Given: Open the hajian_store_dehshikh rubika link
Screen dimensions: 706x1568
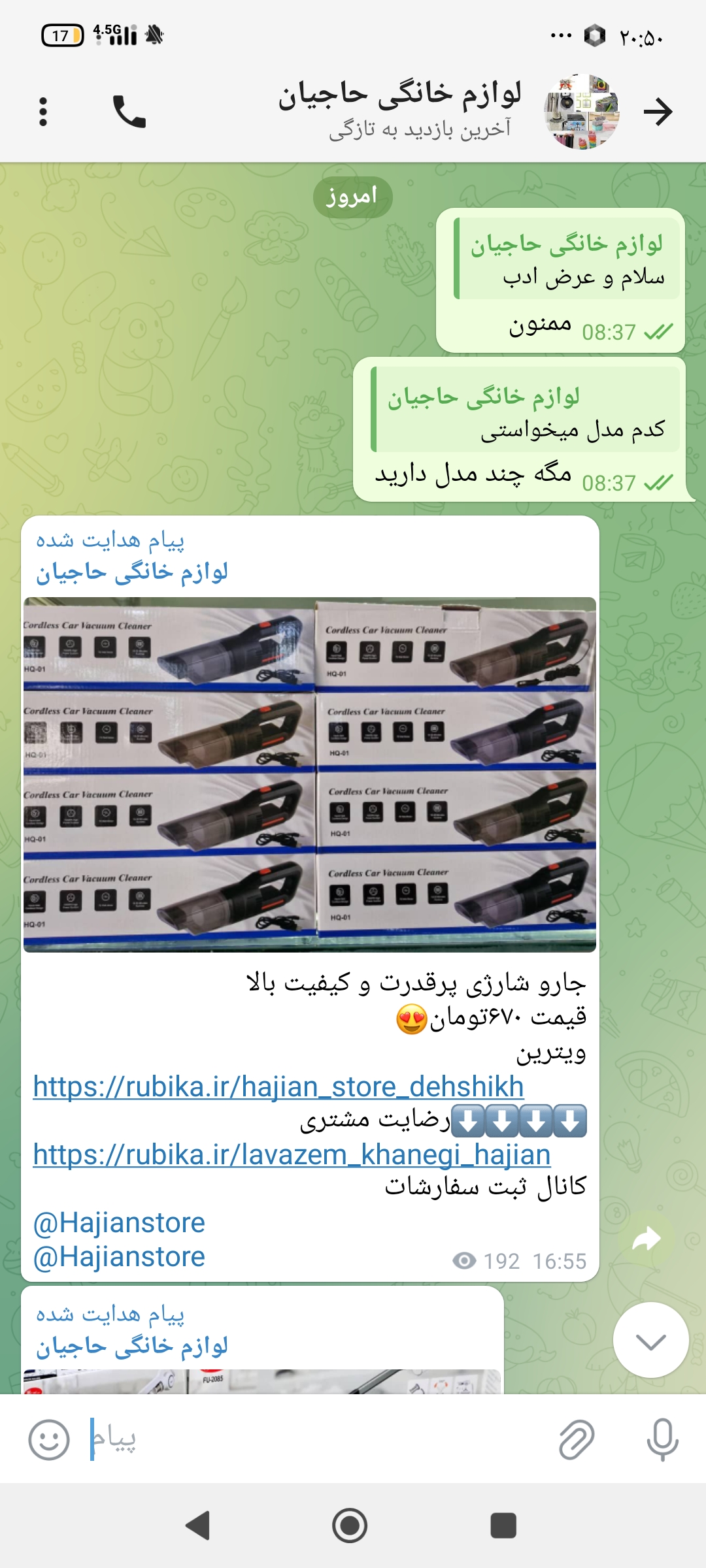Looking at the screenshot, I should pos(278,1087).
